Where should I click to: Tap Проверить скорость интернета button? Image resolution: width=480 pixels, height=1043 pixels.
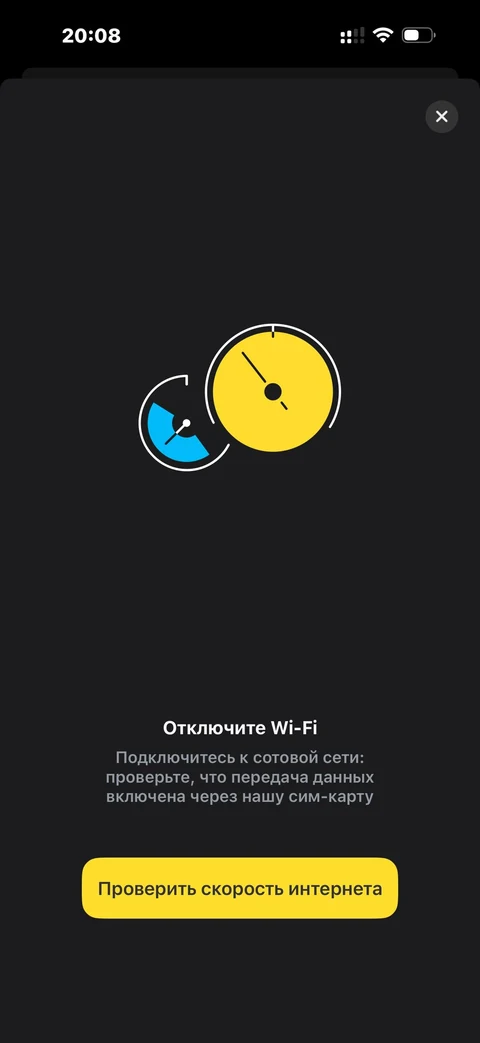click(240, 888)
